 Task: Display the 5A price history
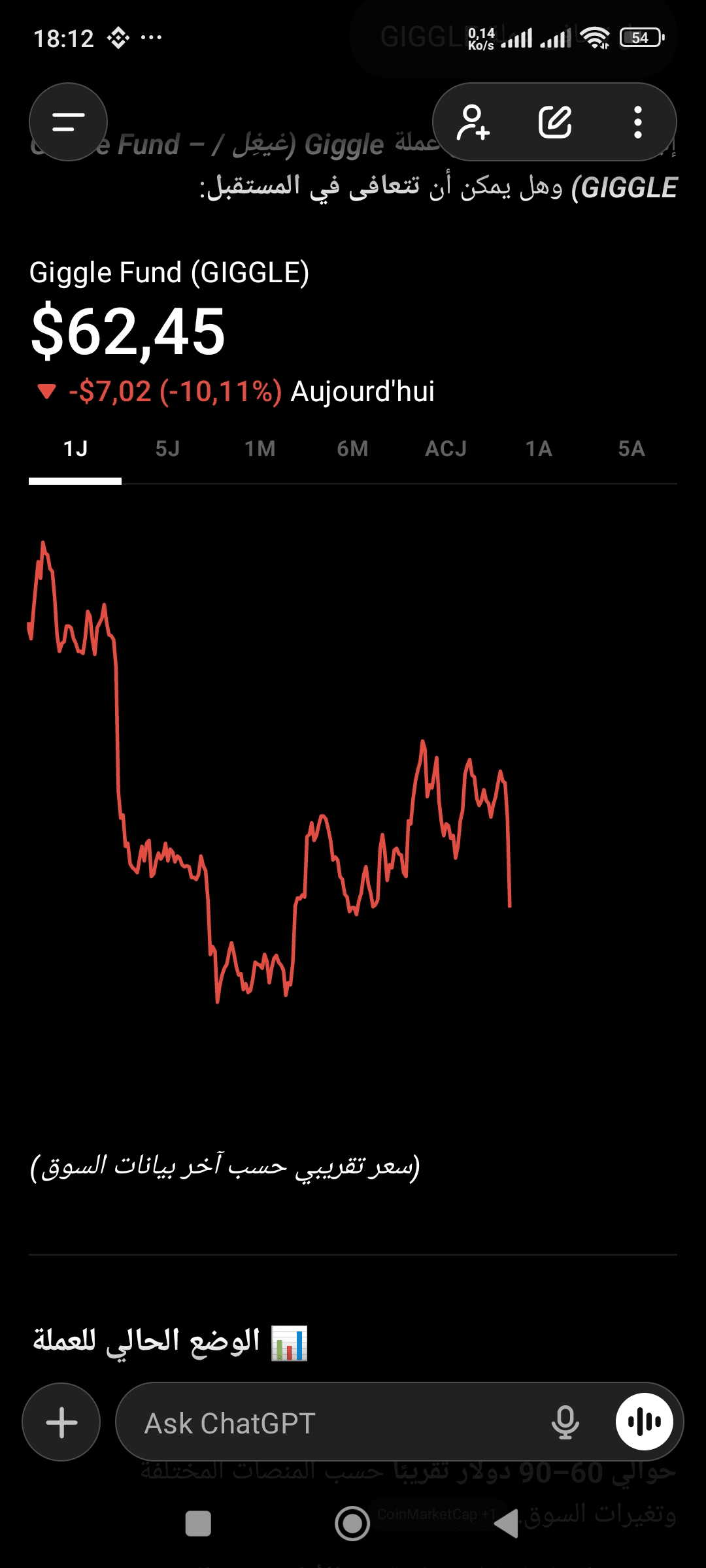[631, 449]
